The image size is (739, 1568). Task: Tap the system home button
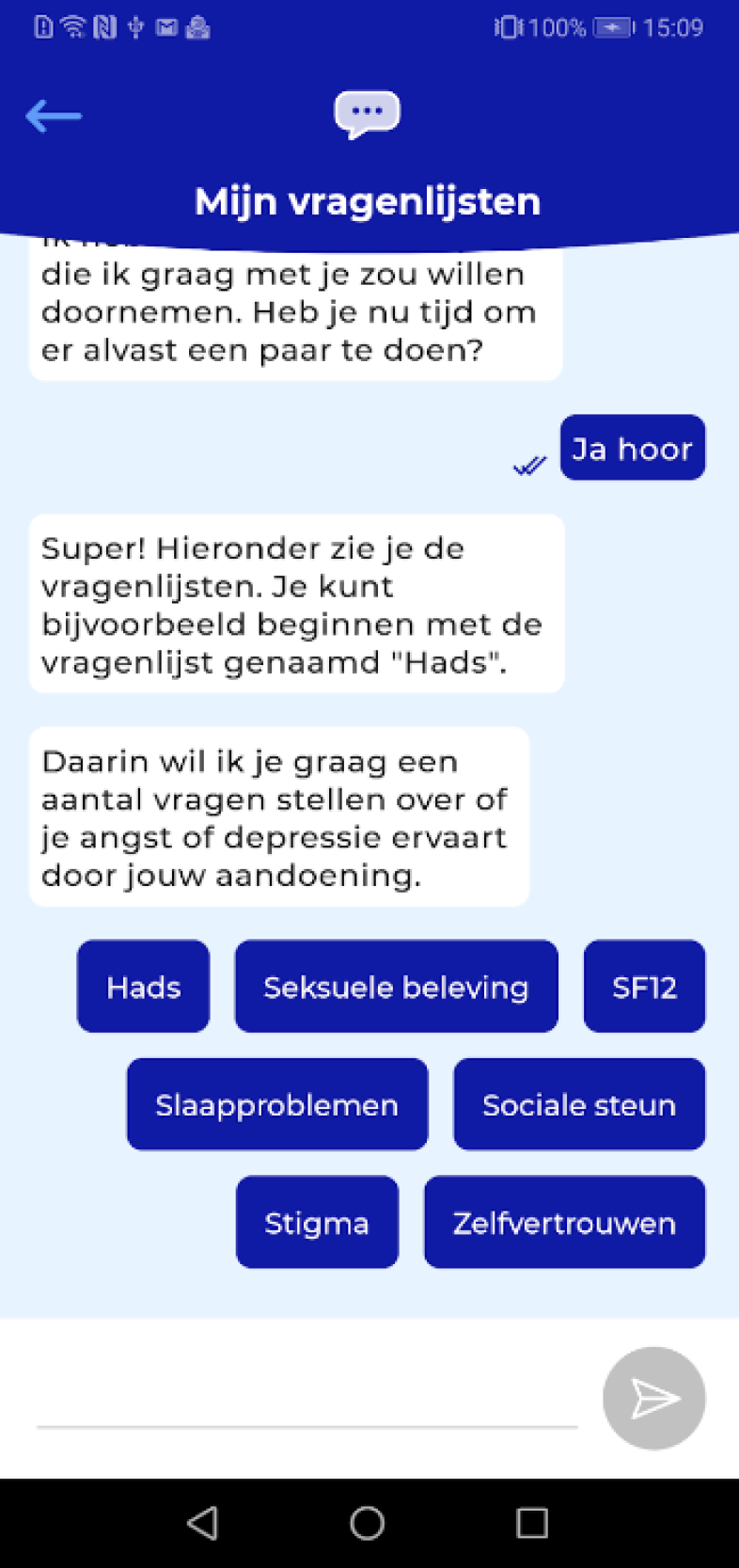coord(367,1523)
